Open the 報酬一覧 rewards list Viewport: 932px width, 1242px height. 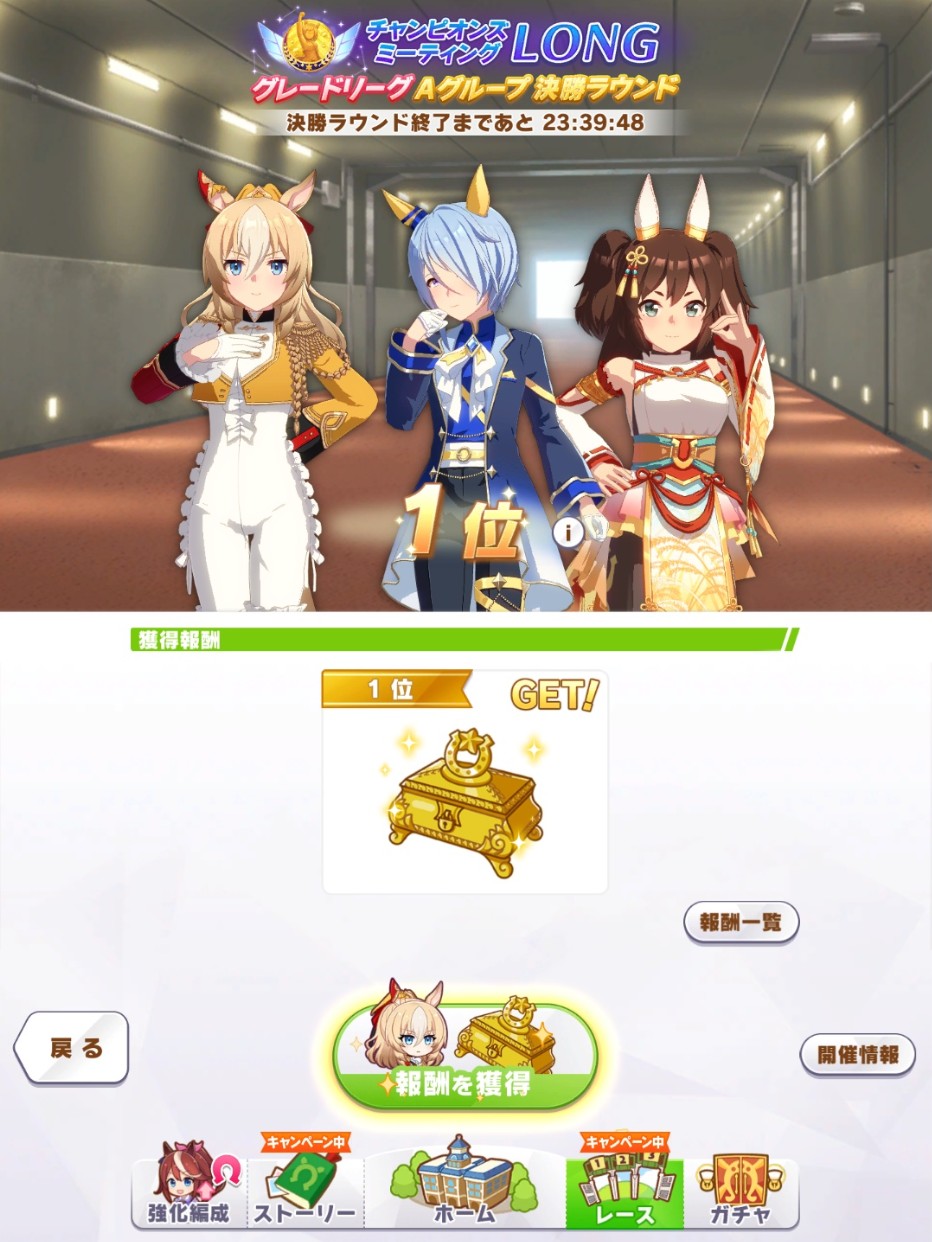click(741, 923)
